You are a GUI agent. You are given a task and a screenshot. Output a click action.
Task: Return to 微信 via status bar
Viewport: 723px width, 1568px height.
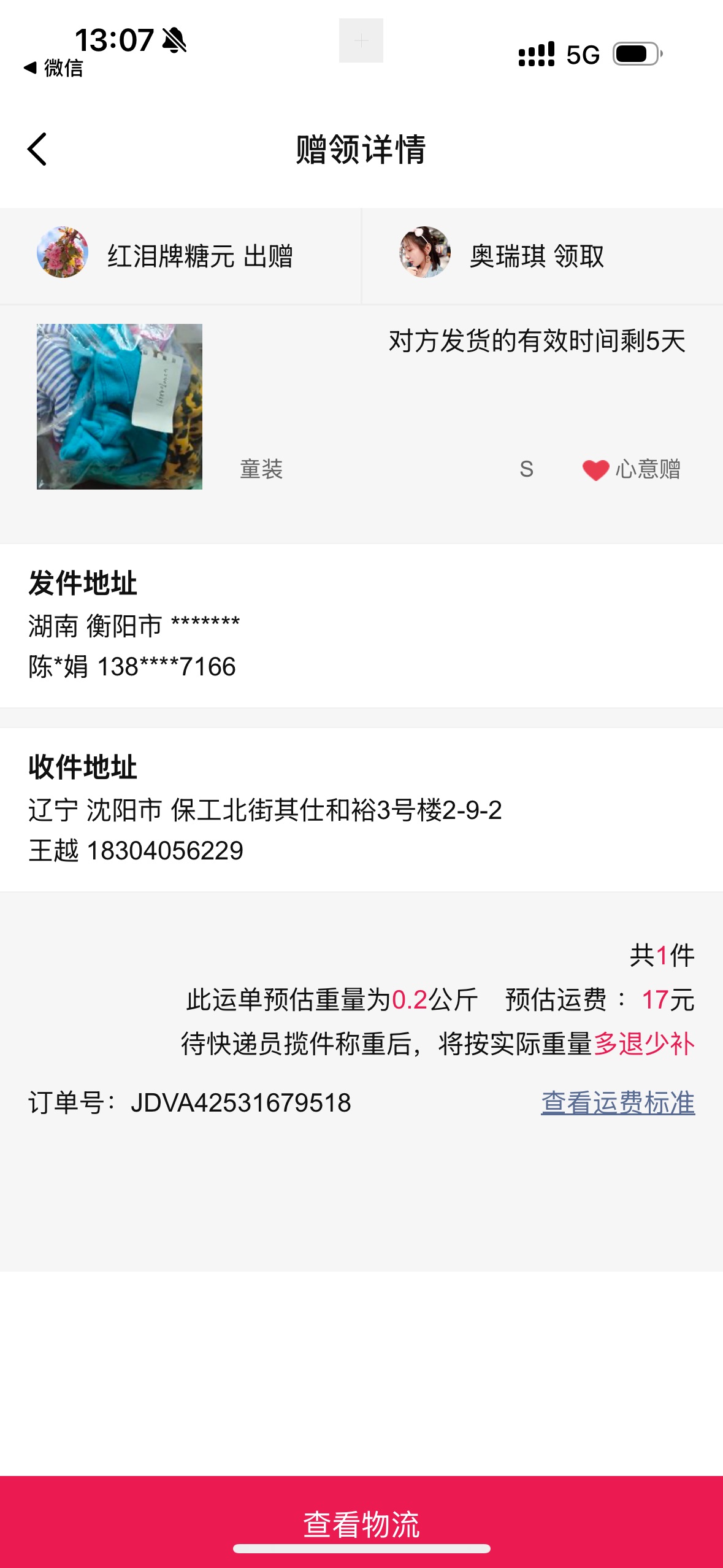pyautogui.click(x=53, y=67)
